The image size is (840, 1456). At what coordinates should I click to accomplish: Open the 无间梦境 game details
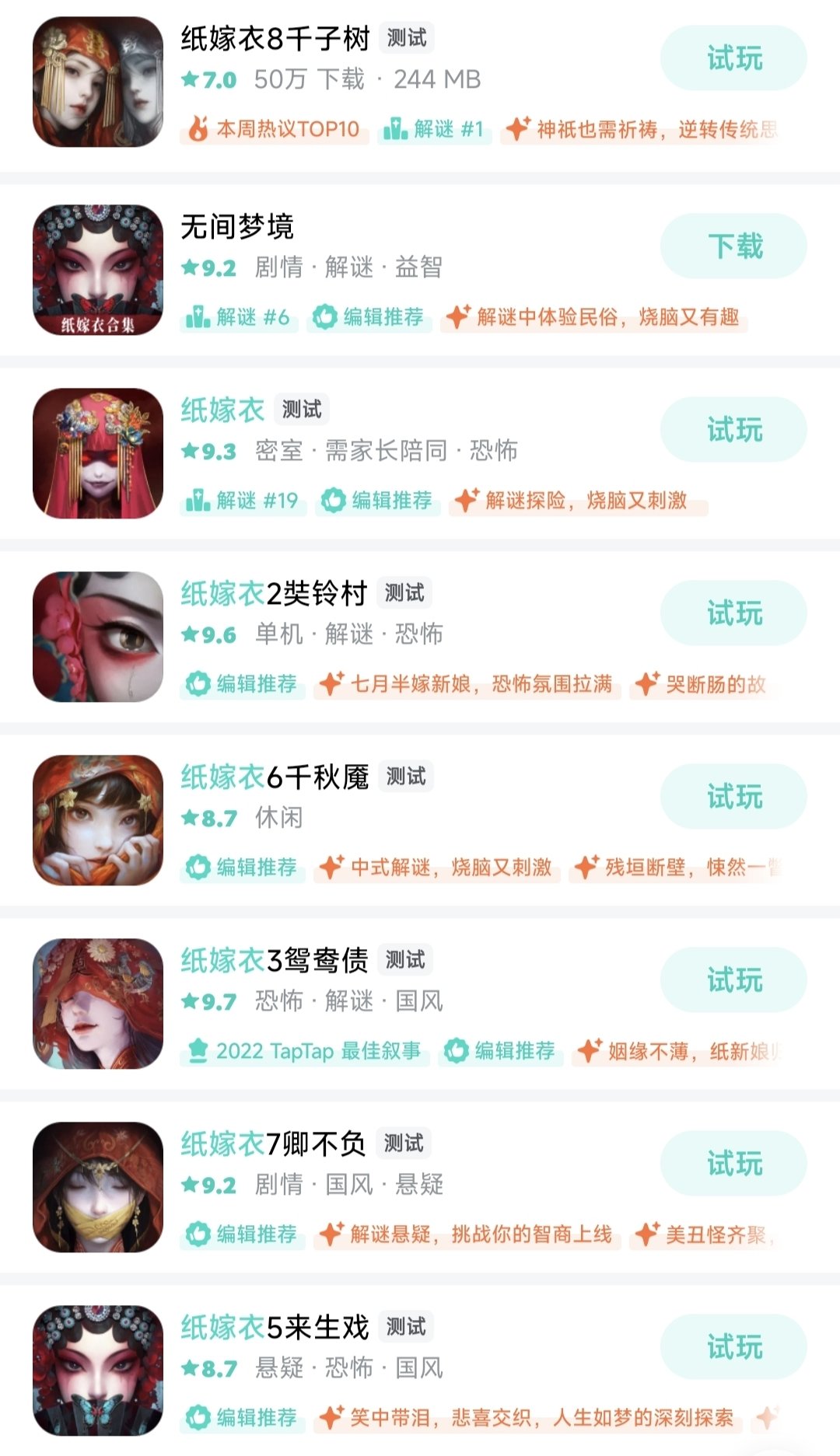[236, 227]
